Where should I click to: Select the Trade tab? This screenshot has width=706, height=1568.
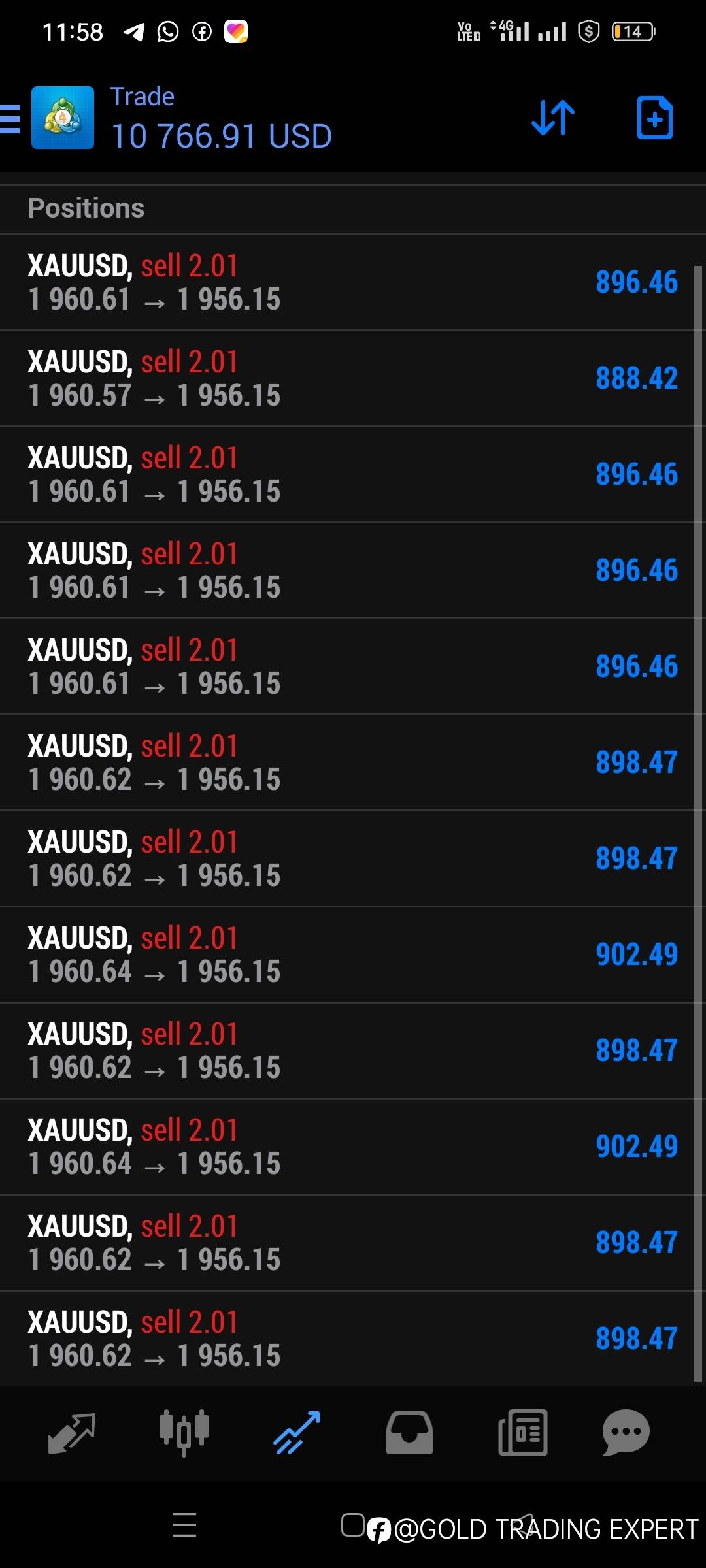point(297,1433)
